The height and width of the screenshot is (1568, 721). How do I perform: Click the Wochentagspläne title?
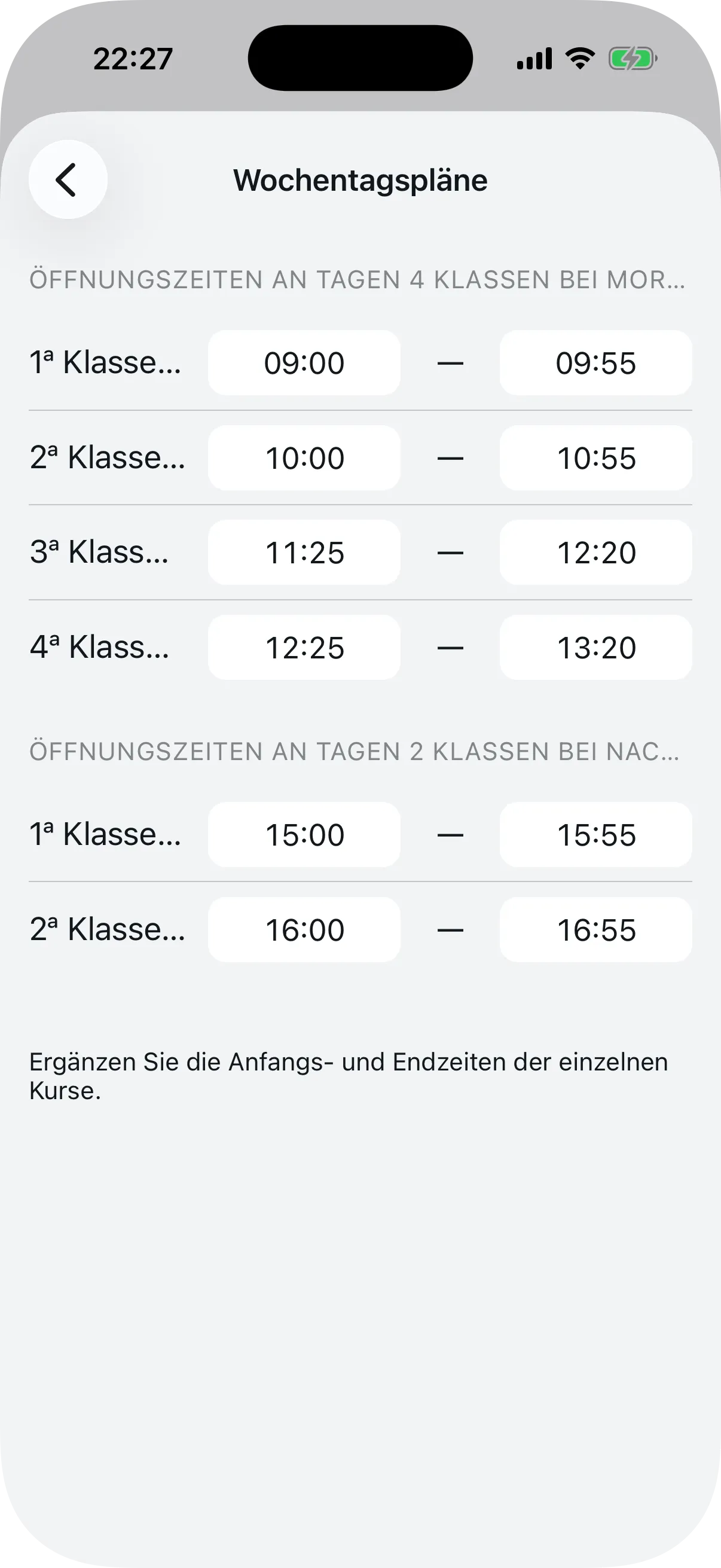pos(360,179)
